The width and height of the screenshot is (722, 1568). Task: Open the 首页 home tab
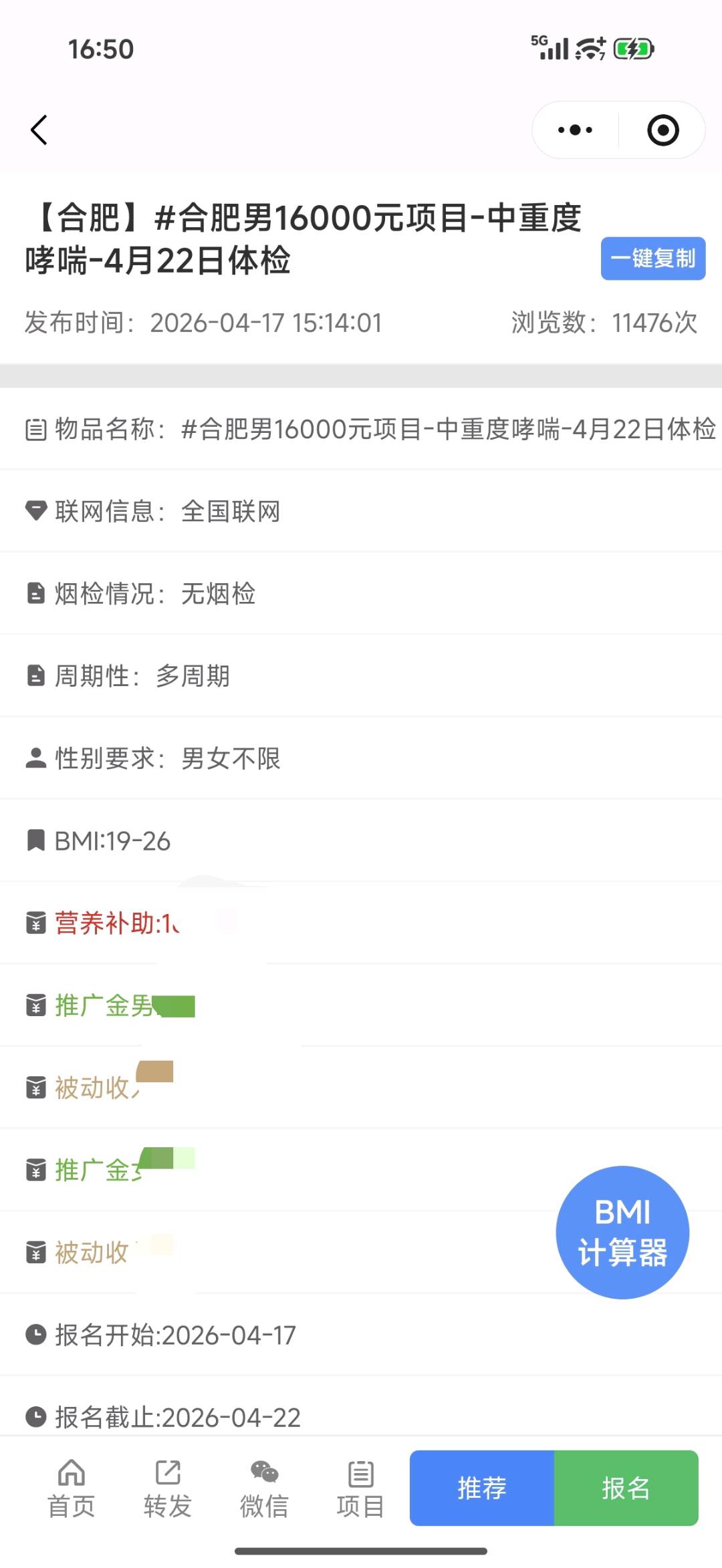[x=71, y=1486]
